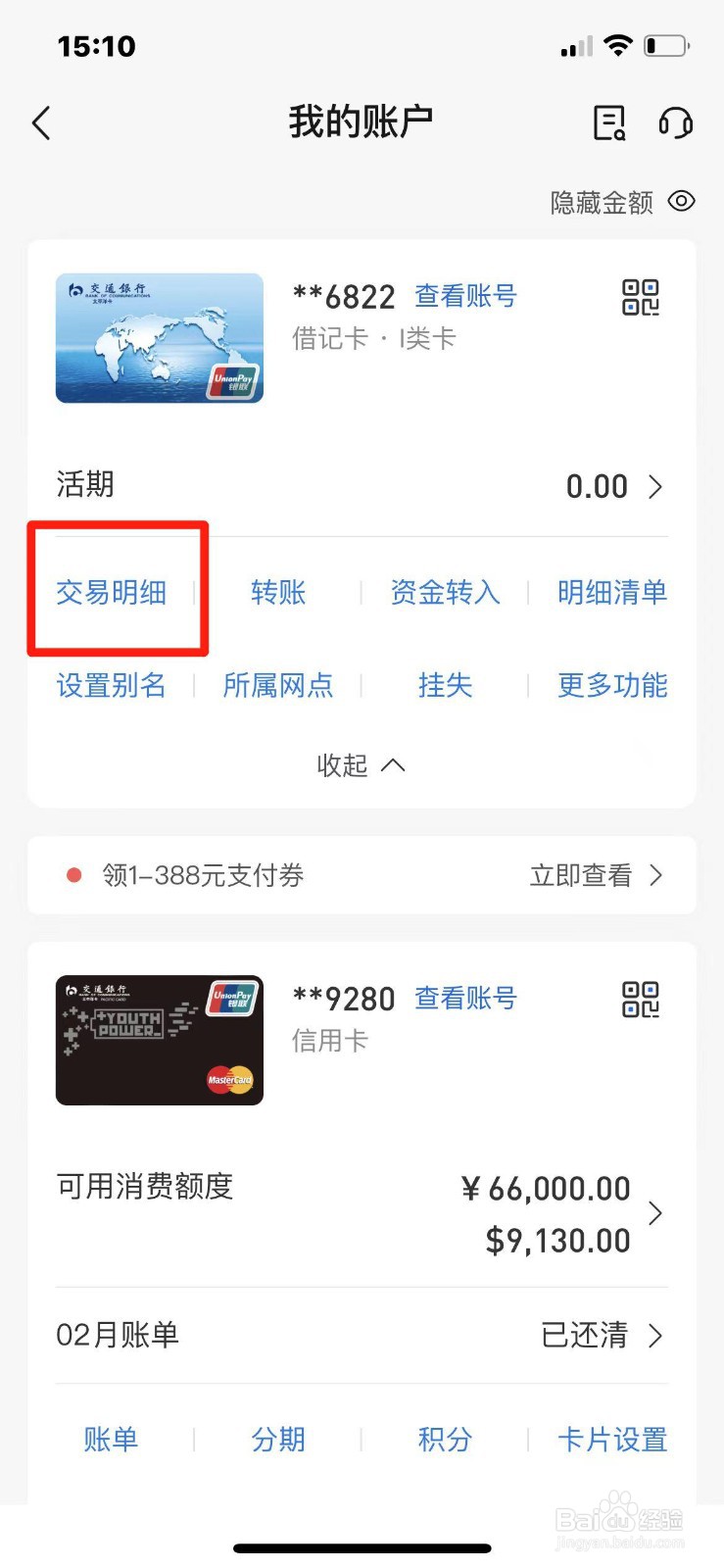Expand 活期 balance details with its chevron
The width and height of the screenshot is (724, 1568).
pos(655,486)
